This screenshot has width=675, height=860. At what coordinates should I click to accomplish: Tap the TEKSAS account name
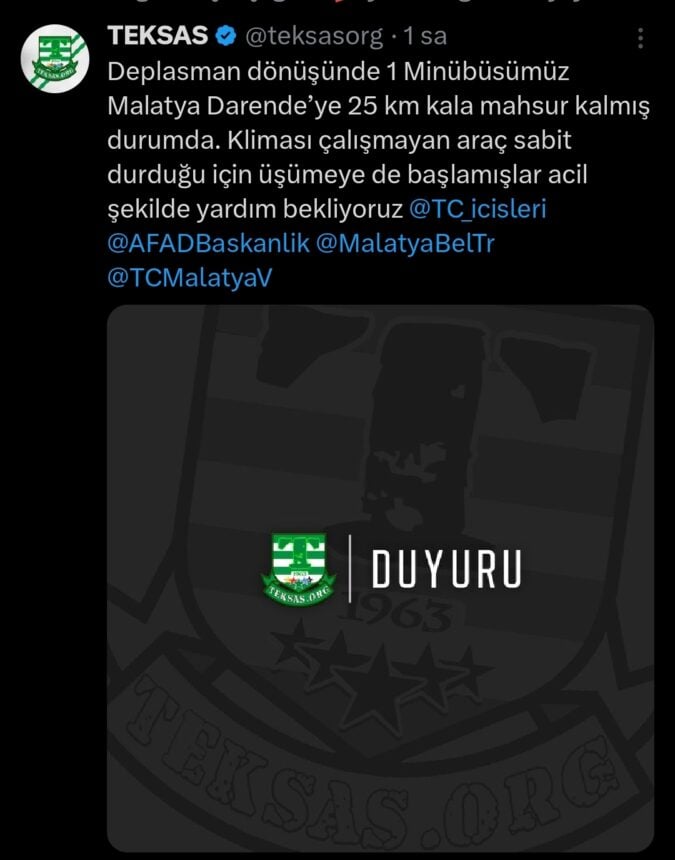[158, 36]
